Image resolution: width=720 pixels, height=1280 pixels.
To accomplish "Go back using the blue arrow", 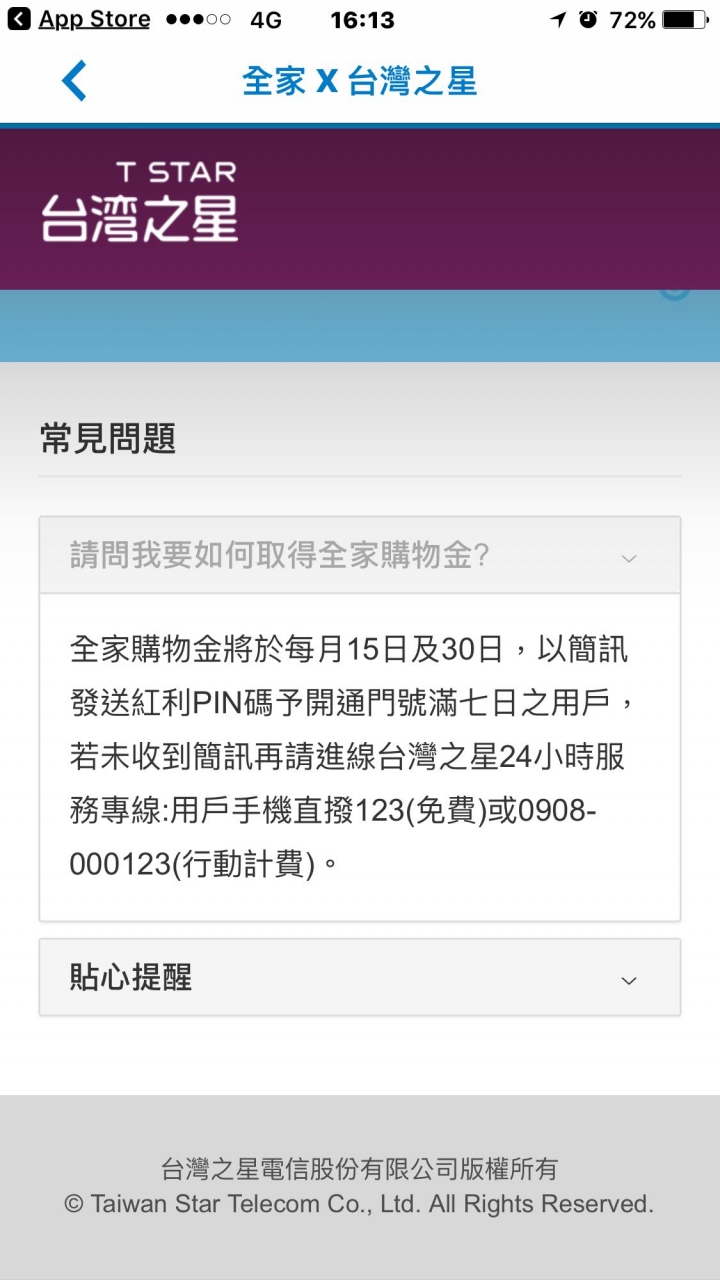I will (74, 81).
